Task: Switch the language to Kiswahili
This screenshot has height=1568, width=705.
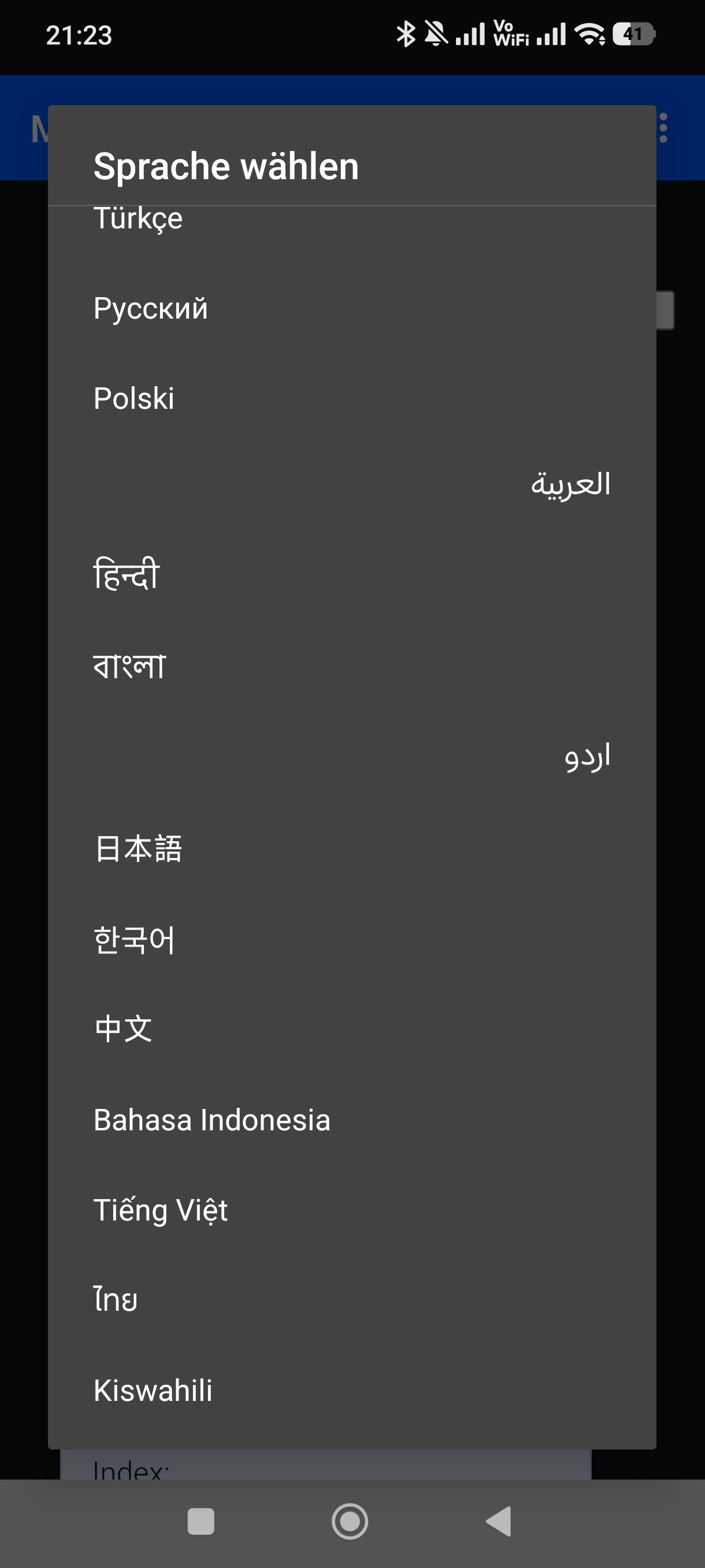Action: coord(153,1391)
